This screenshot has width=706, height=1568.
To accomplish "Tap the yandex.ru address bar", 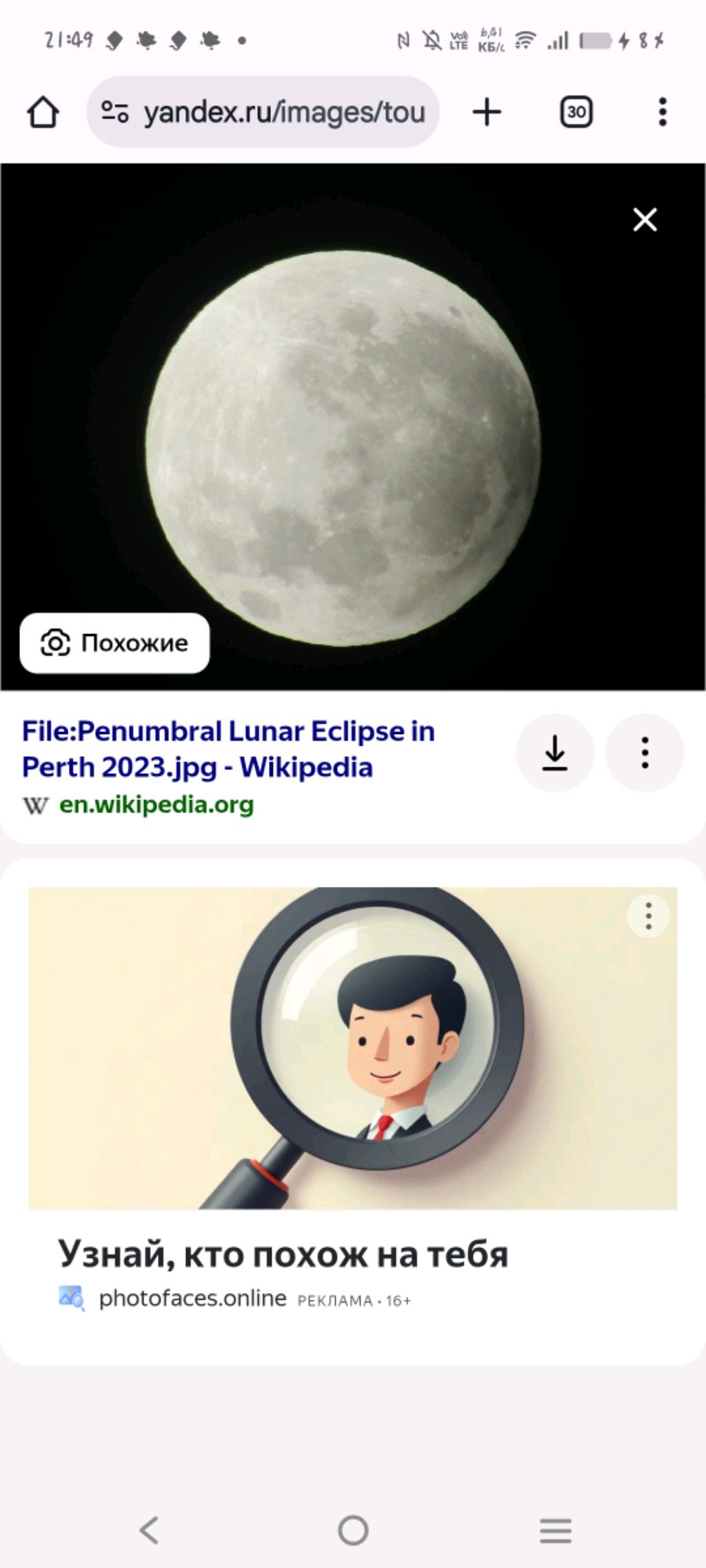I will point(283,112).
